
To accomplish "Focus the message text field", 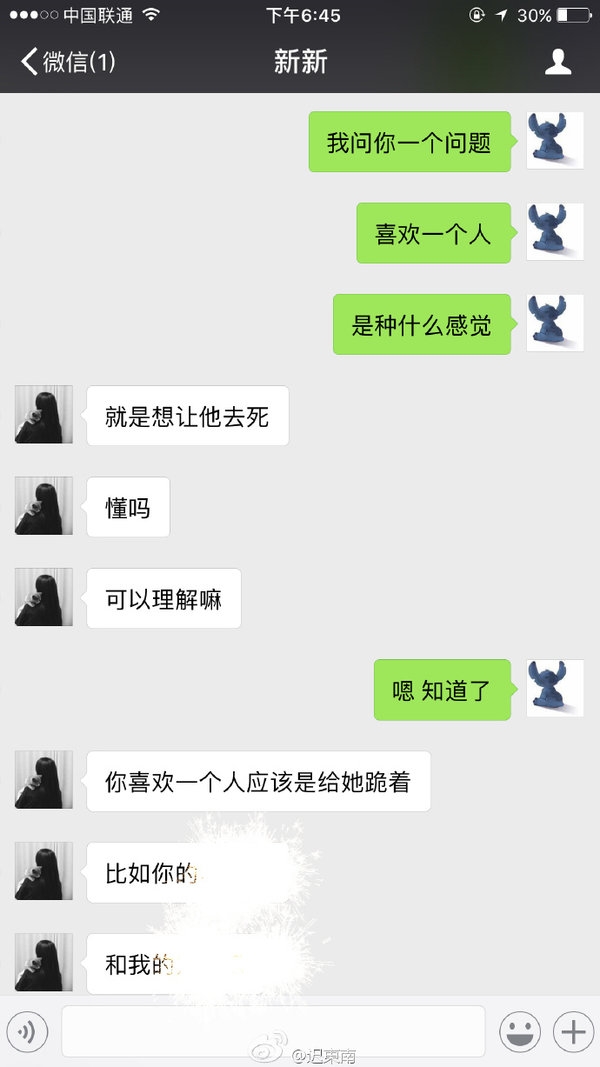I will click(x=273, y=1032).
